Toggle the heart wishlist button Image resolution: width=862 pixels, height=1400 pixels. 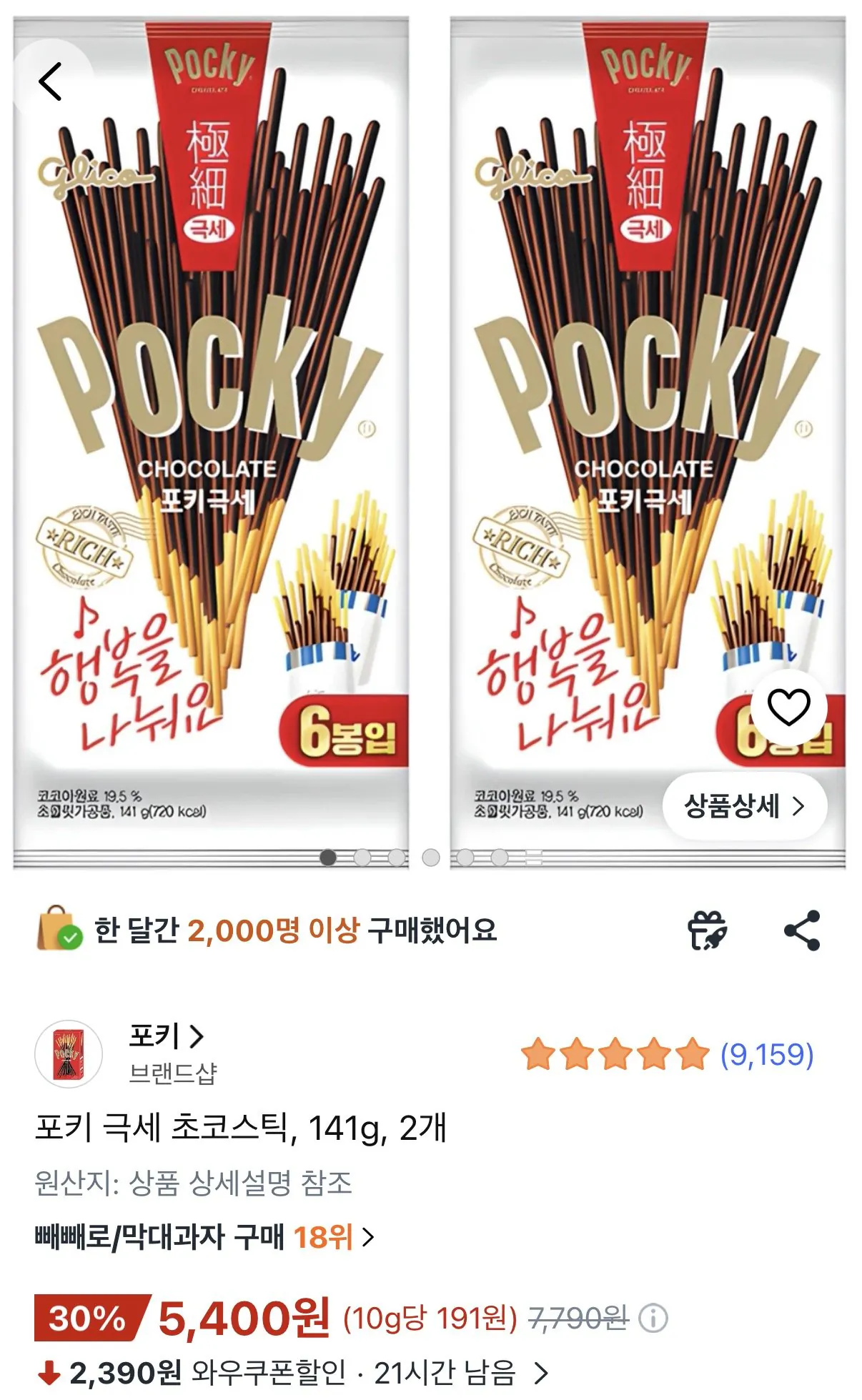[x=788, y=706]
